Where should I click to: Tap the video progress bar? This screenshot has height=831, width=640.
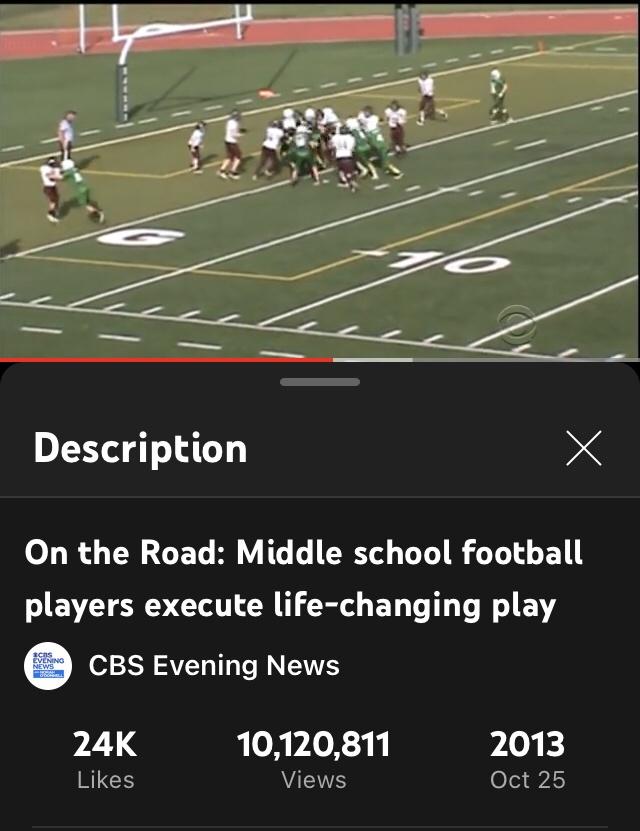click(320, 359)
